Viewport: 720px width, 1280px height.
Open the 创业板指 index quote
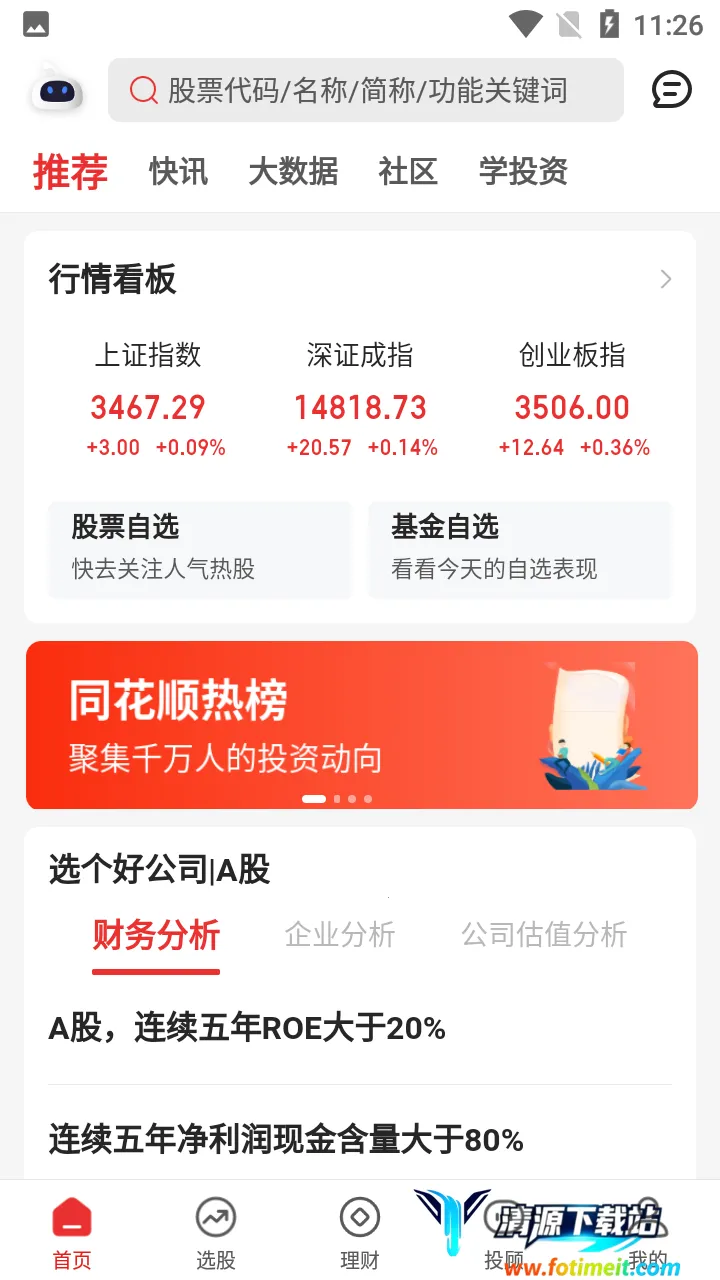572,400
